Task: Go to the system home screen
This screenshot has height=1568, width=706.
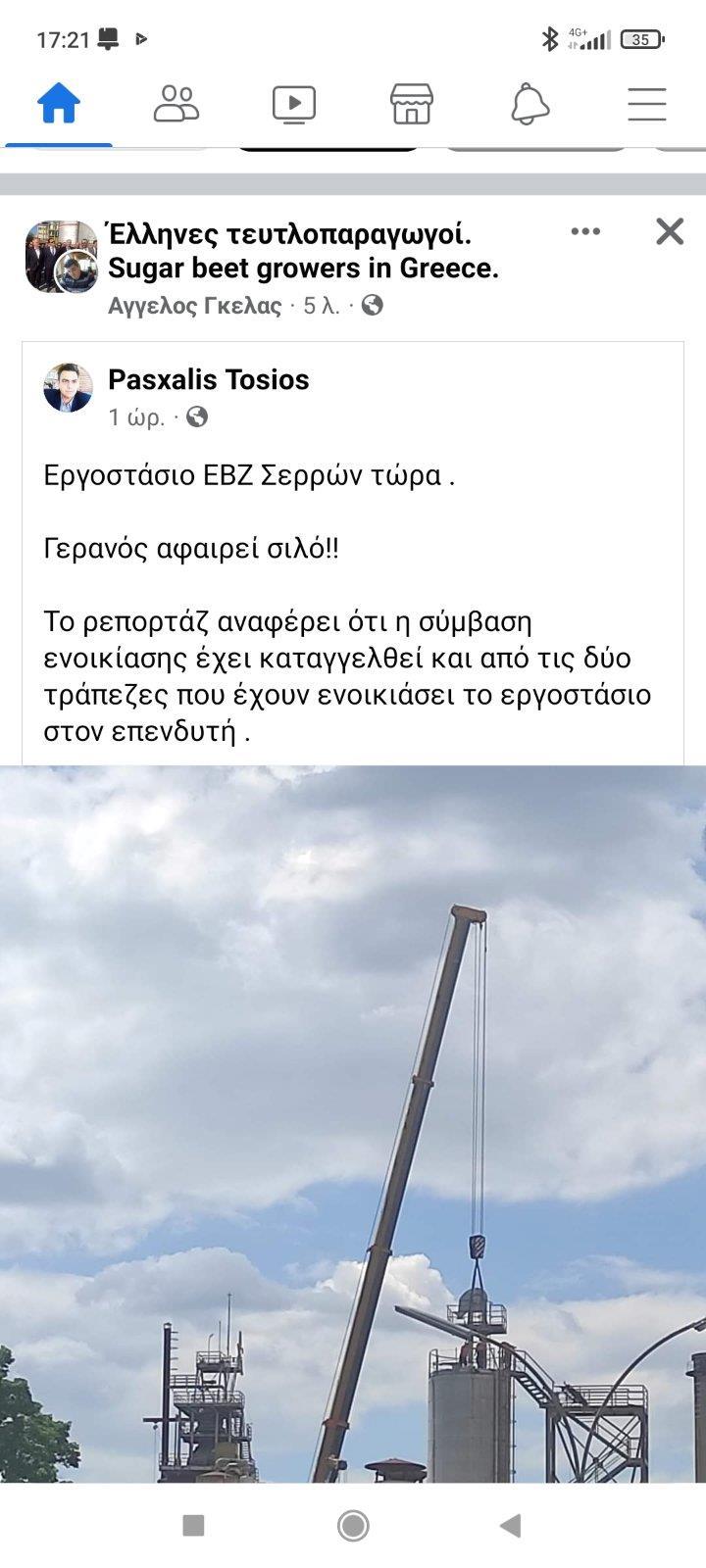Action: click(353, 1525)
